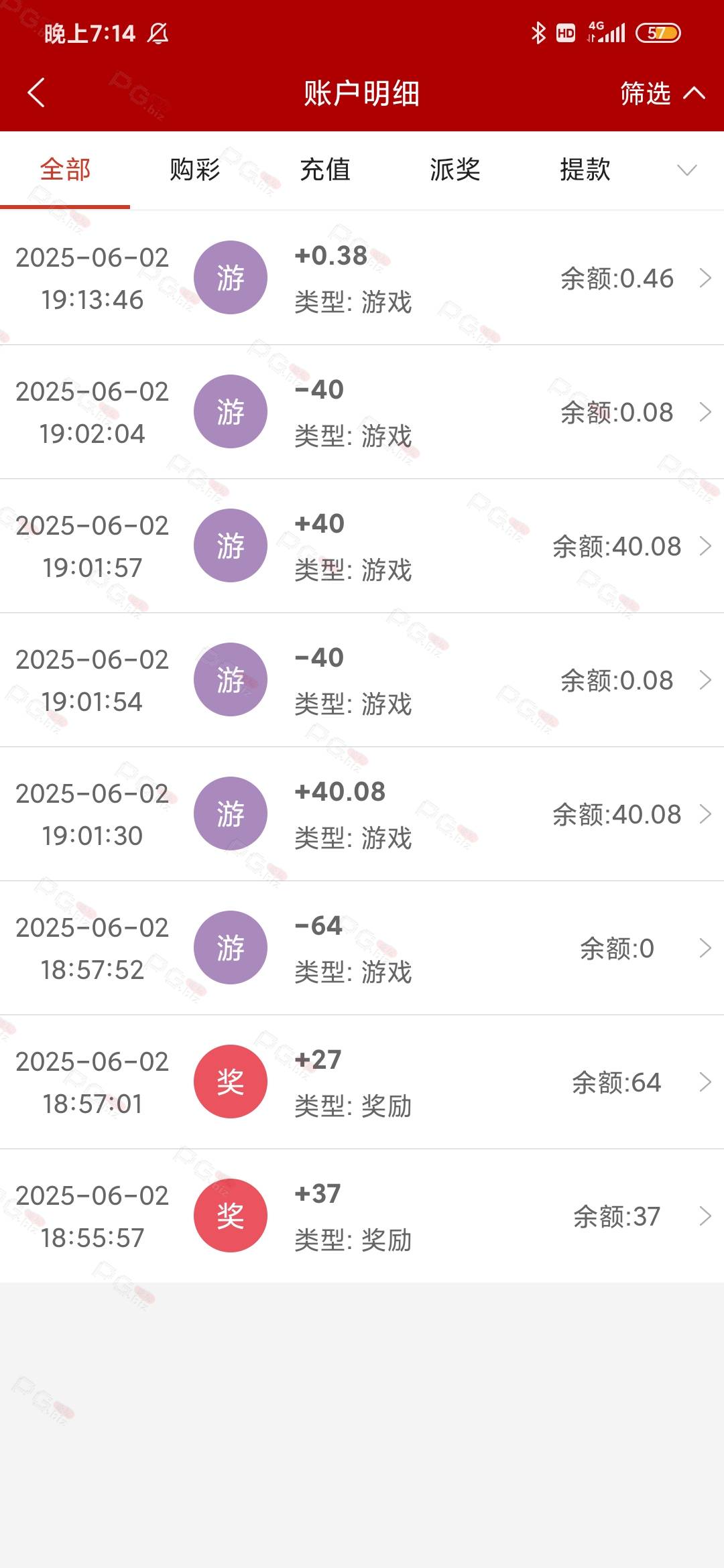Open the +37 reward record at 18:55:57
Image resolution: width=724 pixels, height=1568 pixels.
pyautogui.click(x=362, y=1216)
